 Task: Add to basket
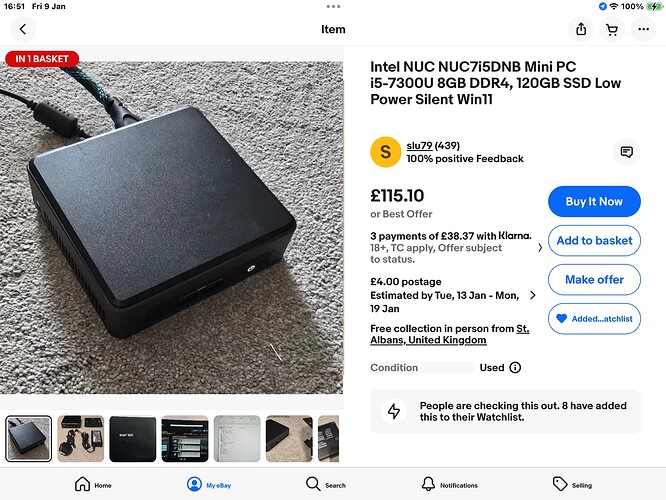[x=594, y=240]
